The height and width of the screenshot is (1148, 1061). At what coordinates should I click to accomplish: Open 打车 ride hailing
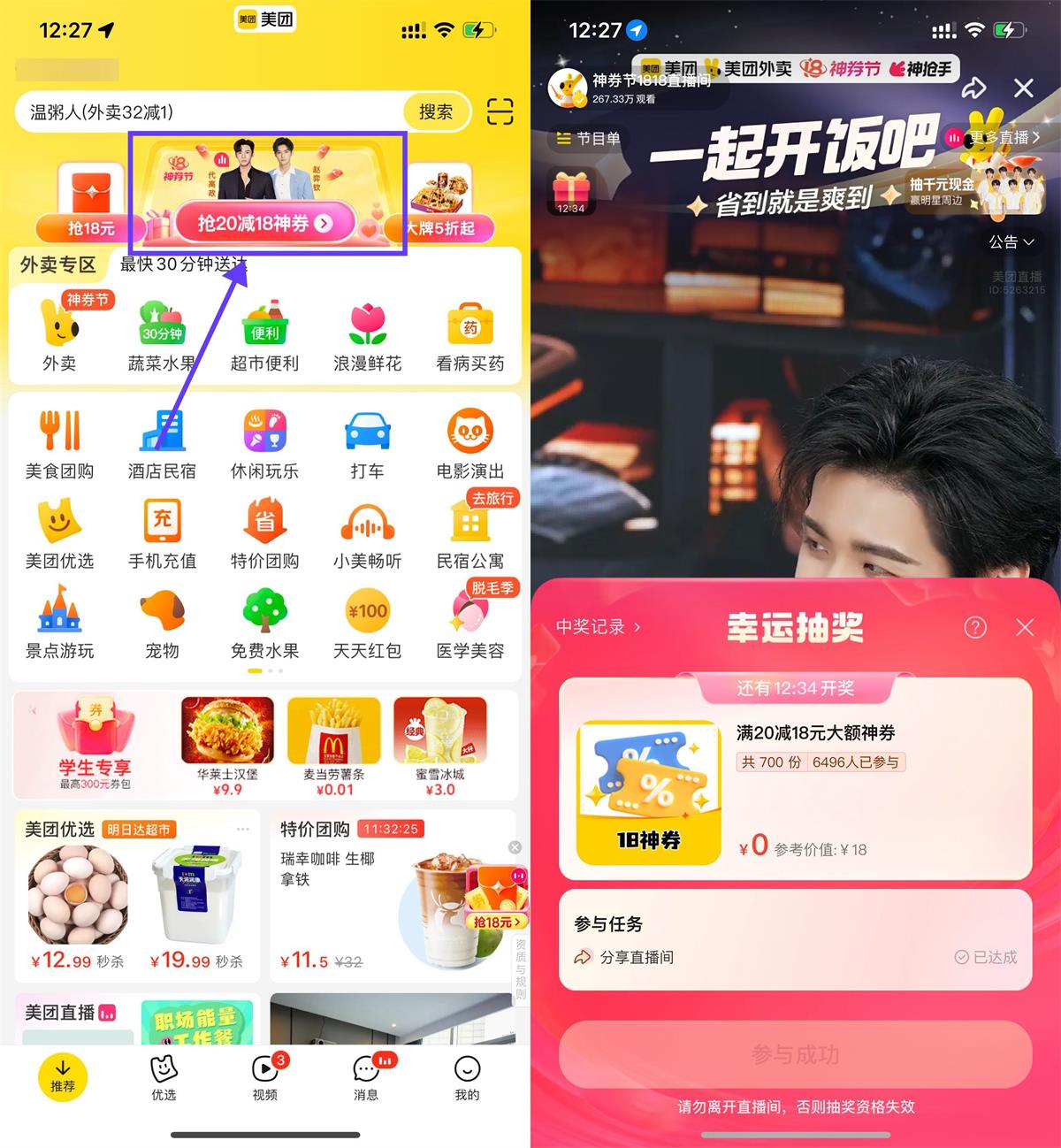(367, 444)
